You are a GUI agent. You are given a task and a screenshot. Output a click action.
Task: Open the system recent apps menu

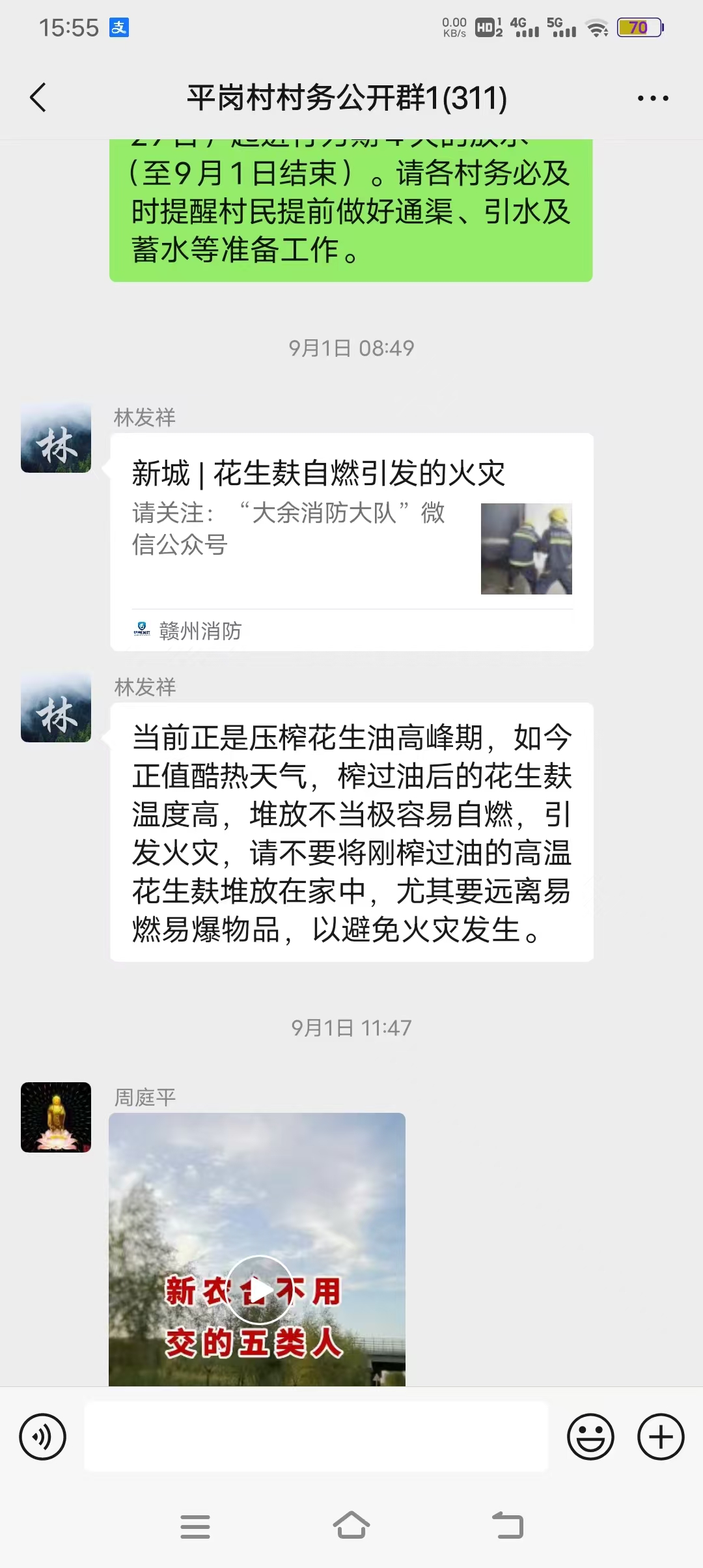pyautogui.click(x=195, y=1526)
